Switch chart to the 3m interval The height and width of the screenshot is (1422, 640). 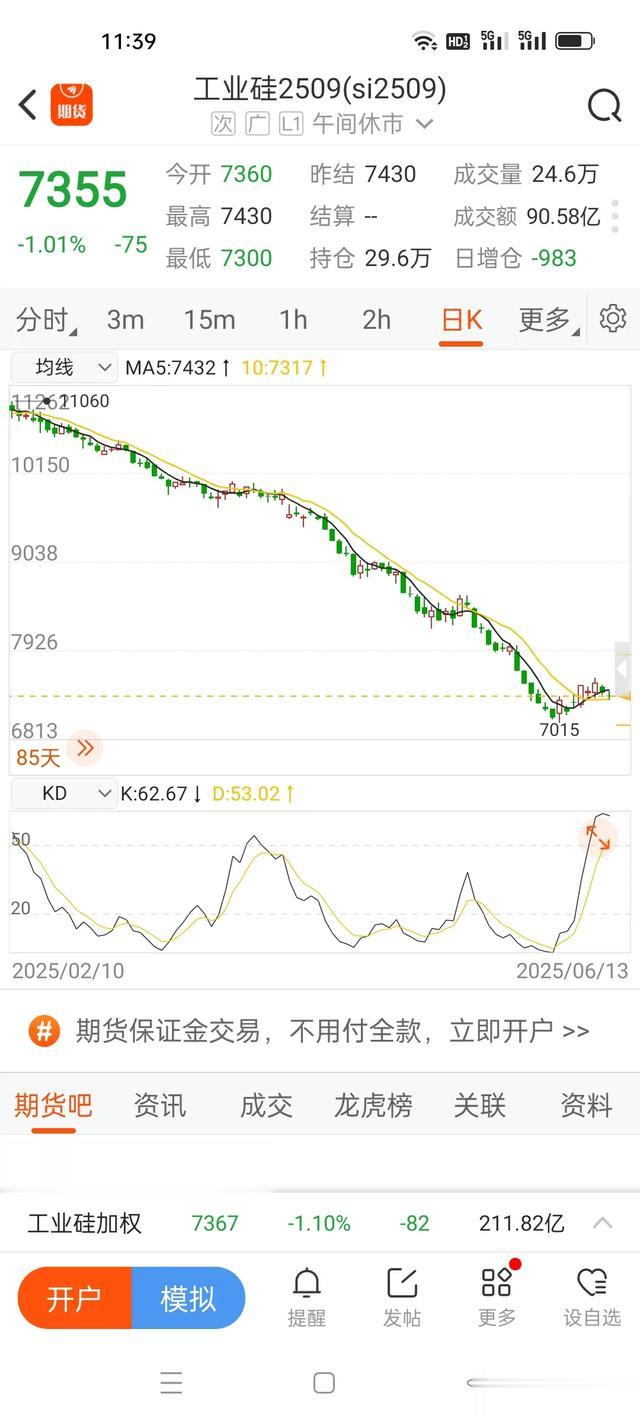tap(126, 320)
